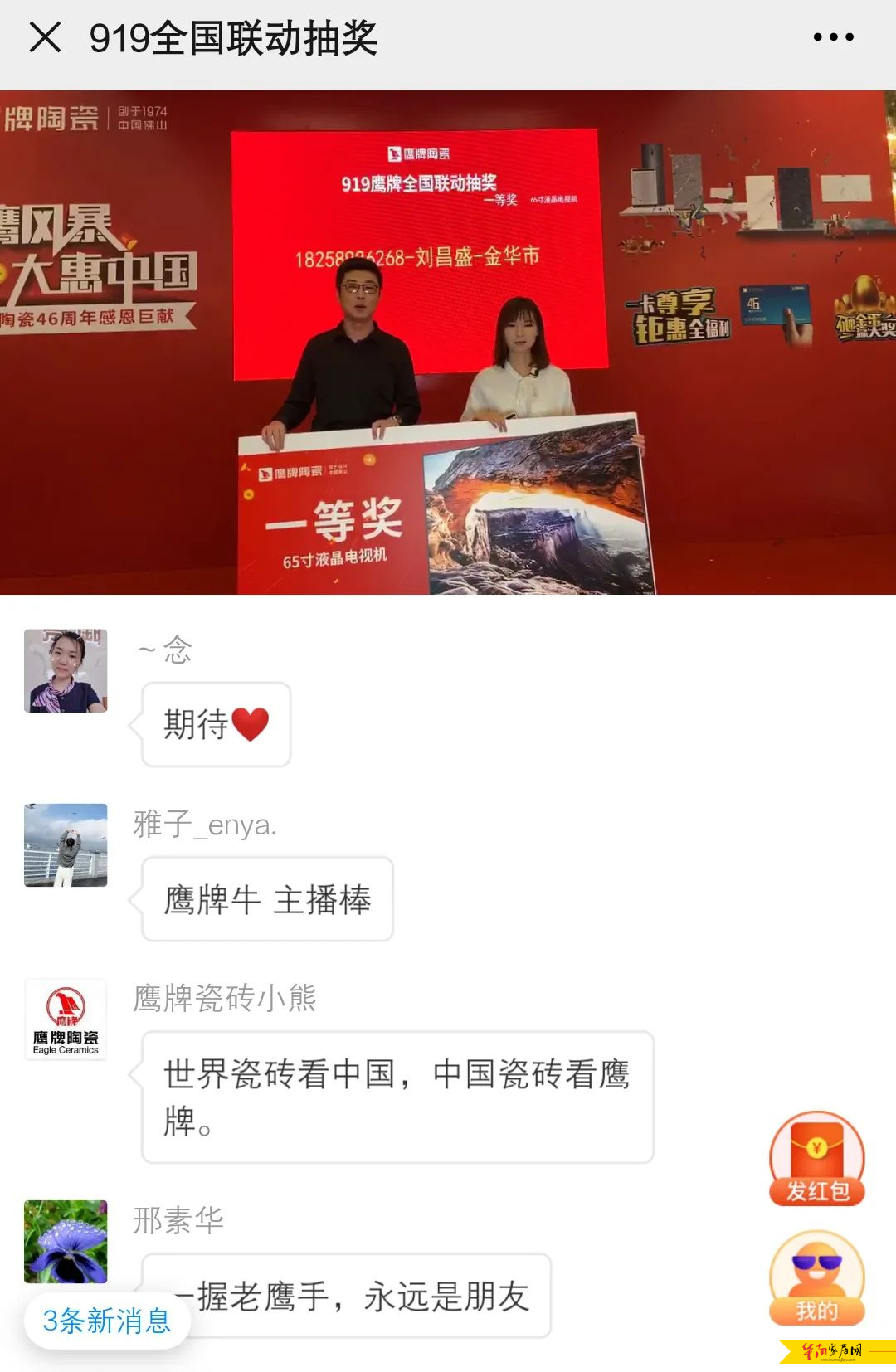896x1372 pixels.
Task: Open the 我的 profile button
Action: tap(817, 1277)
